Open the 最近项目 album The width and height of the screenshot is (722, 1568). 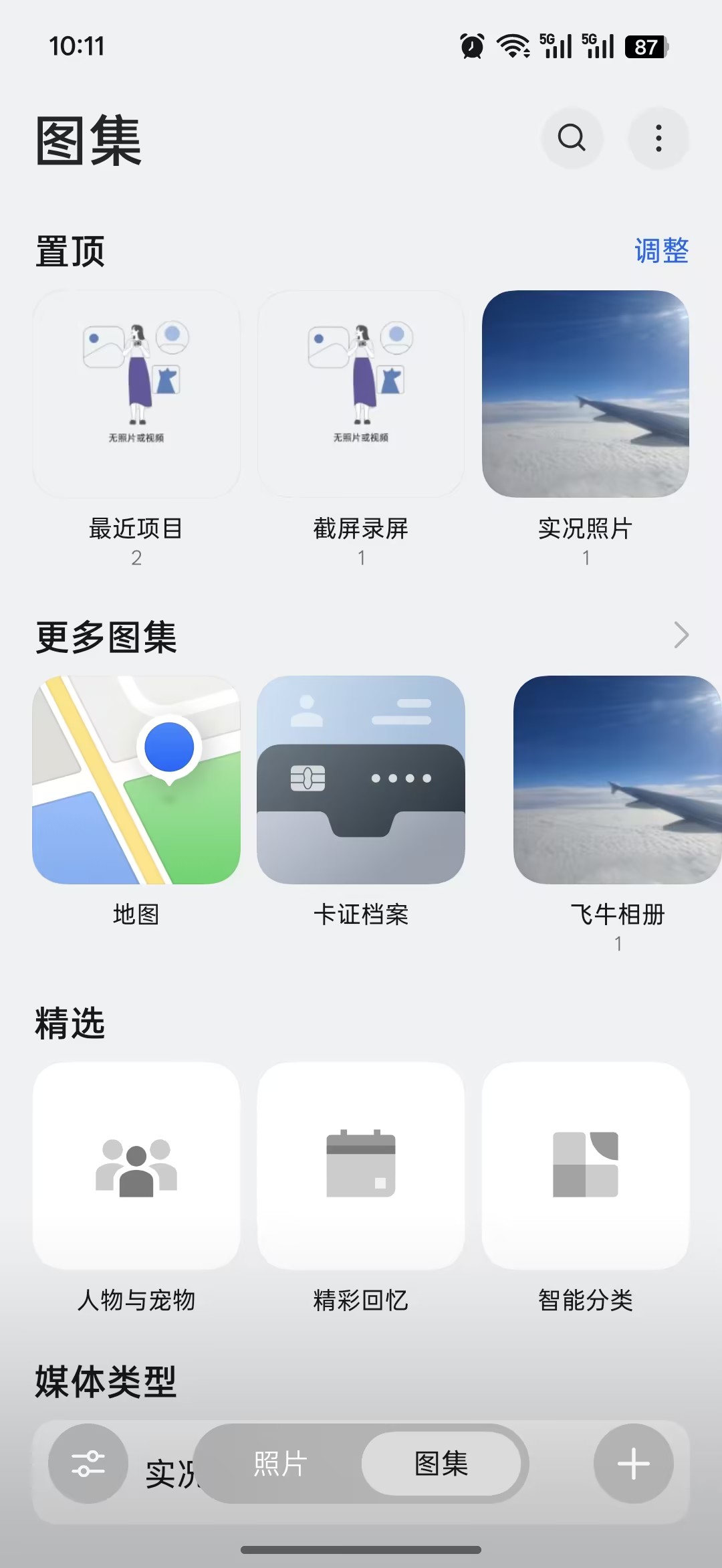point(136,394)
